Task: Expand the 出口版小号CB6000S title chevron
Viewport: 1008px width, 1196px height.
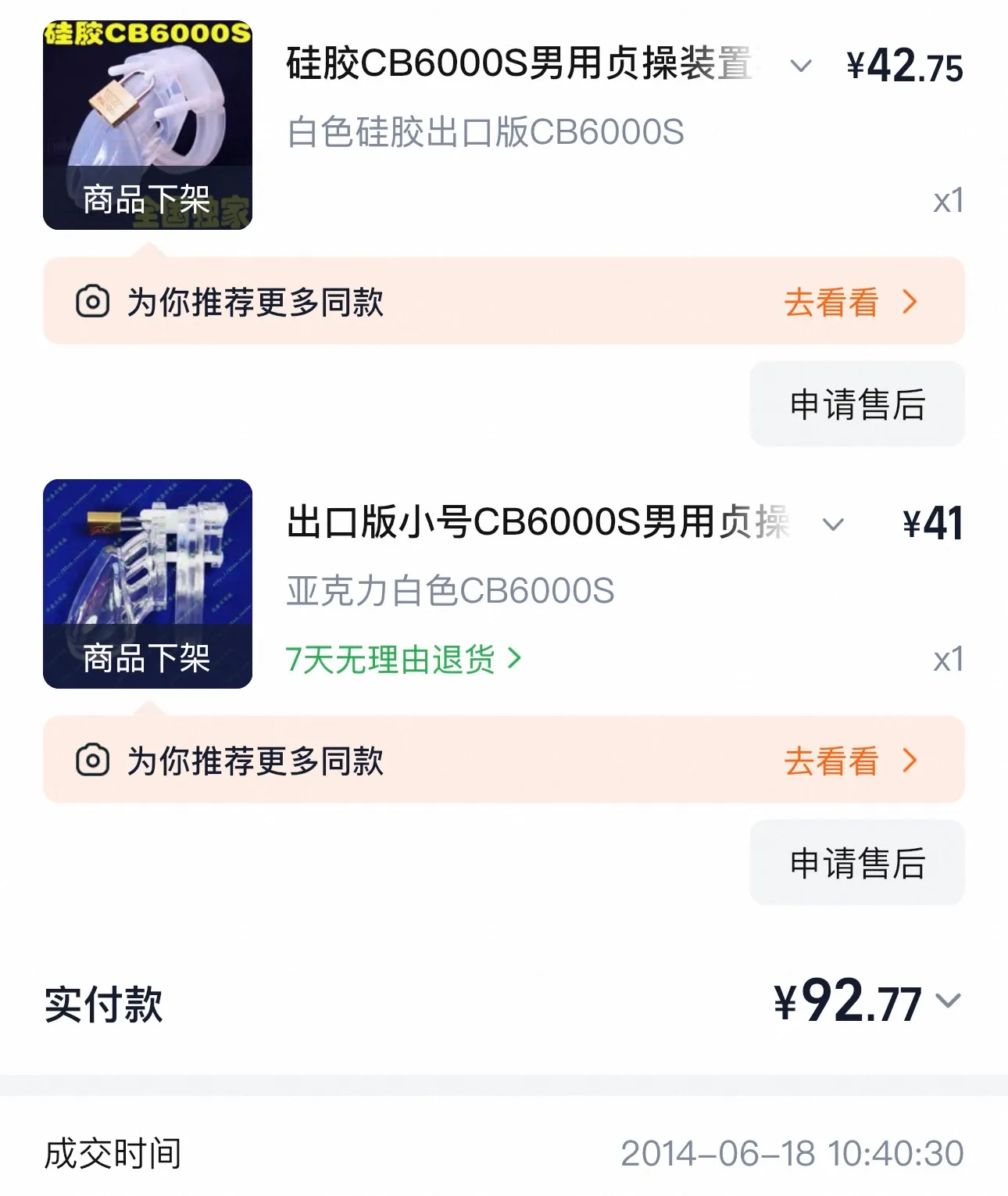Action: point(834,525)
